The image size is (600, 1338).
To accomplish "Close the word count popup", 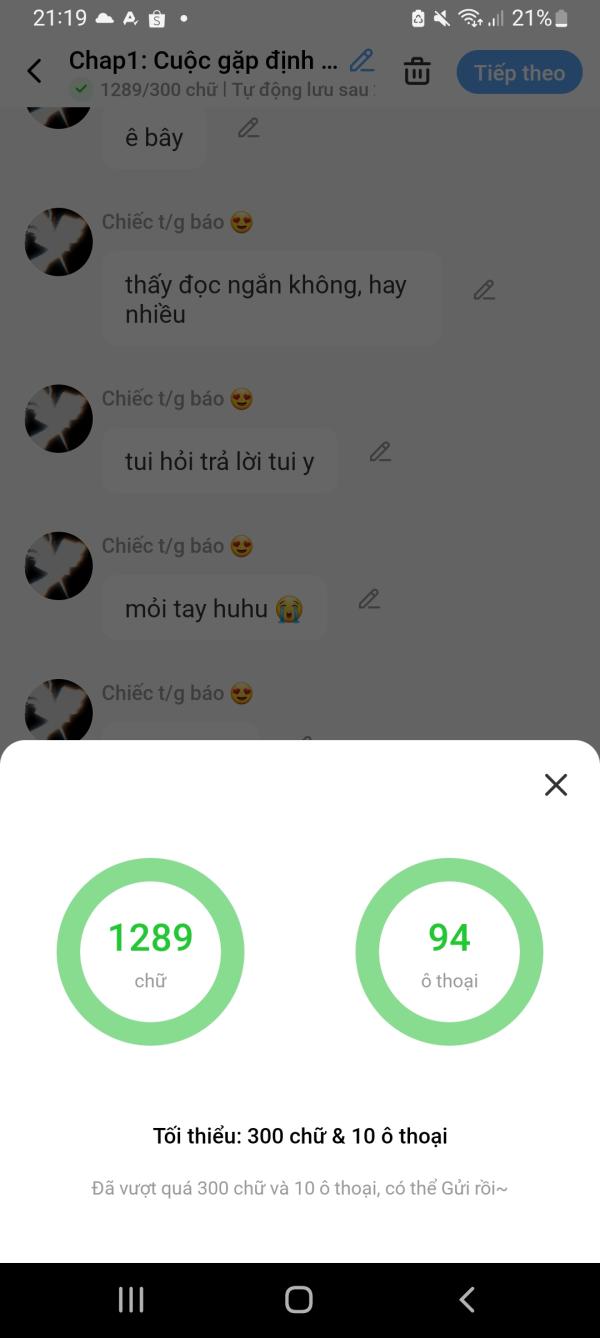I will 556,785.
